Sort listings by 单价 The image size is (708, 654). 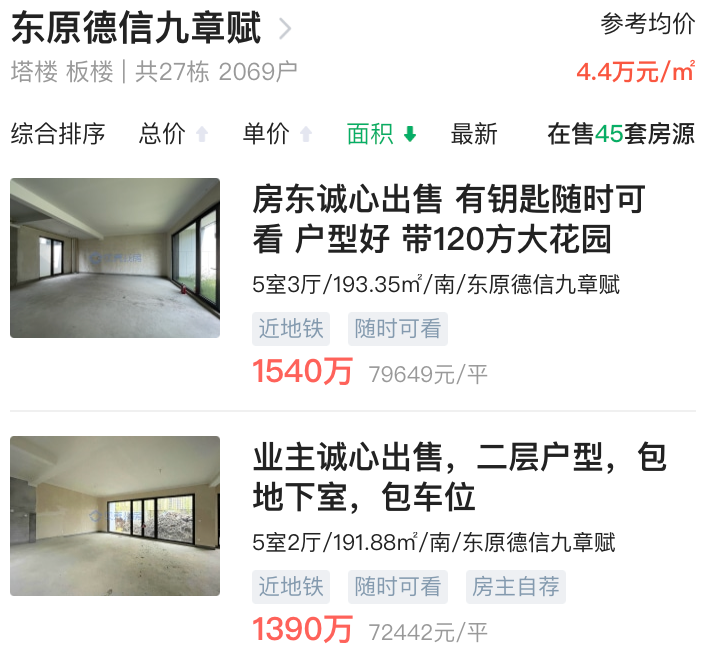click(x=277, y=134)
